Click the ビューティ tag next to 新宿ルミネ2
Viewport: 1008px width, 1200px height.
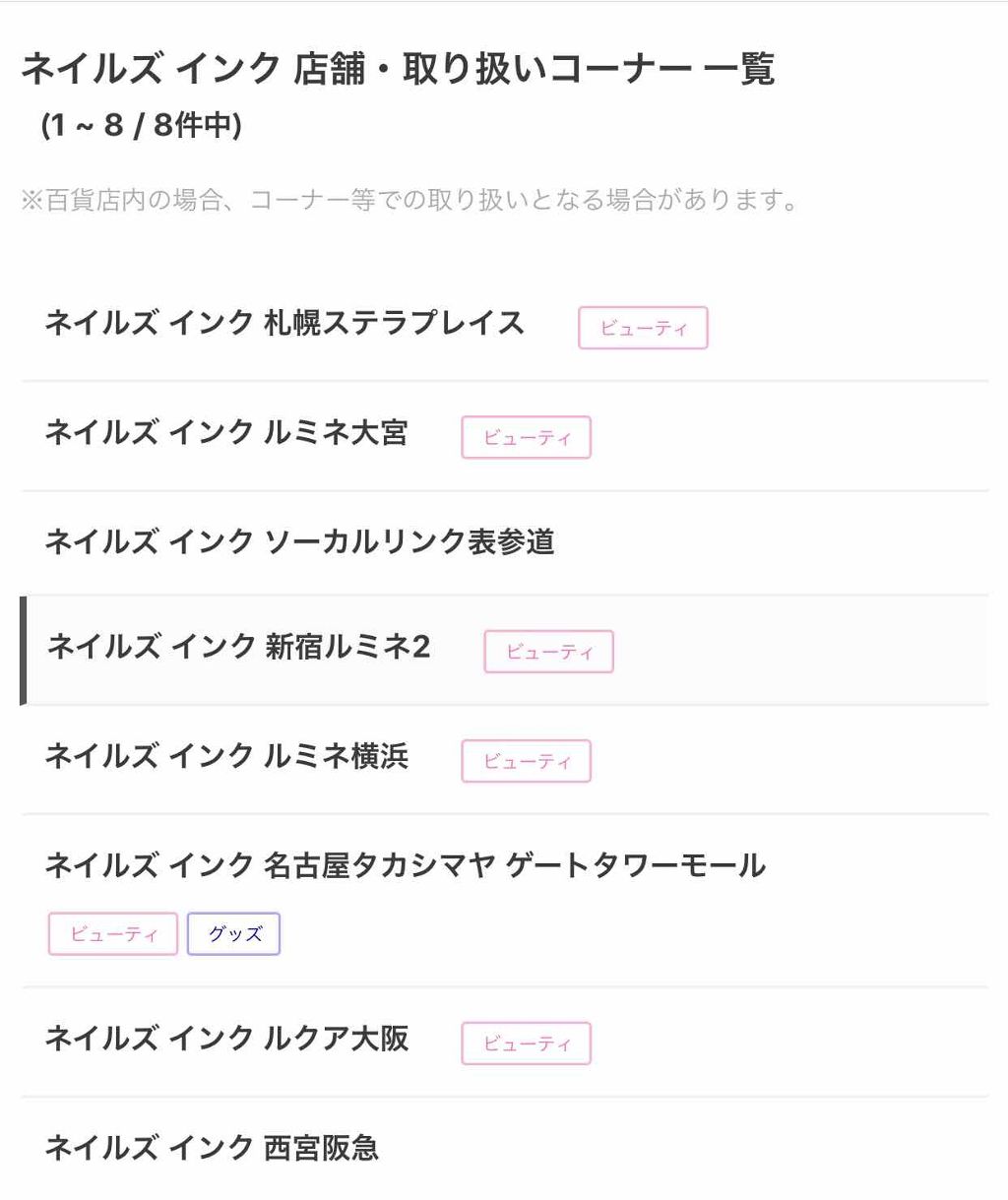click(548, 651)
